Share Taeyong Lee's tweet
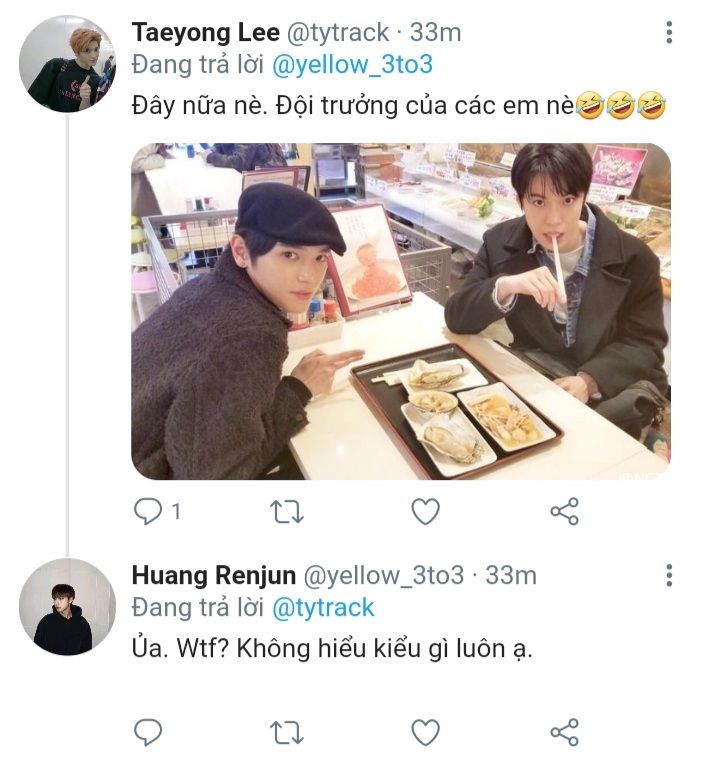This screenshot has height=761, width=720. [565, 512]
